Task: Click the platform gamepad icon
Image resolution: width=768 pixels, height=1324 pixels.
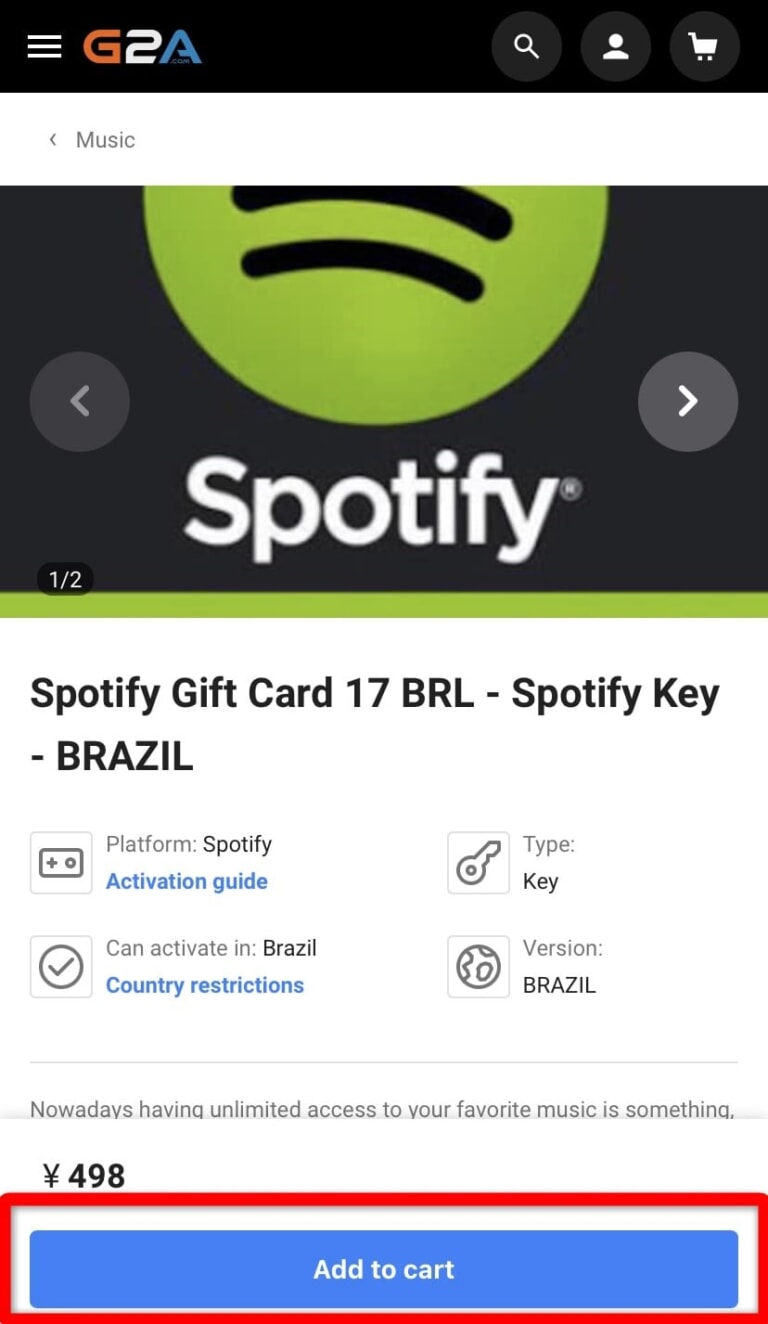Action: click(x=61, y=862)
